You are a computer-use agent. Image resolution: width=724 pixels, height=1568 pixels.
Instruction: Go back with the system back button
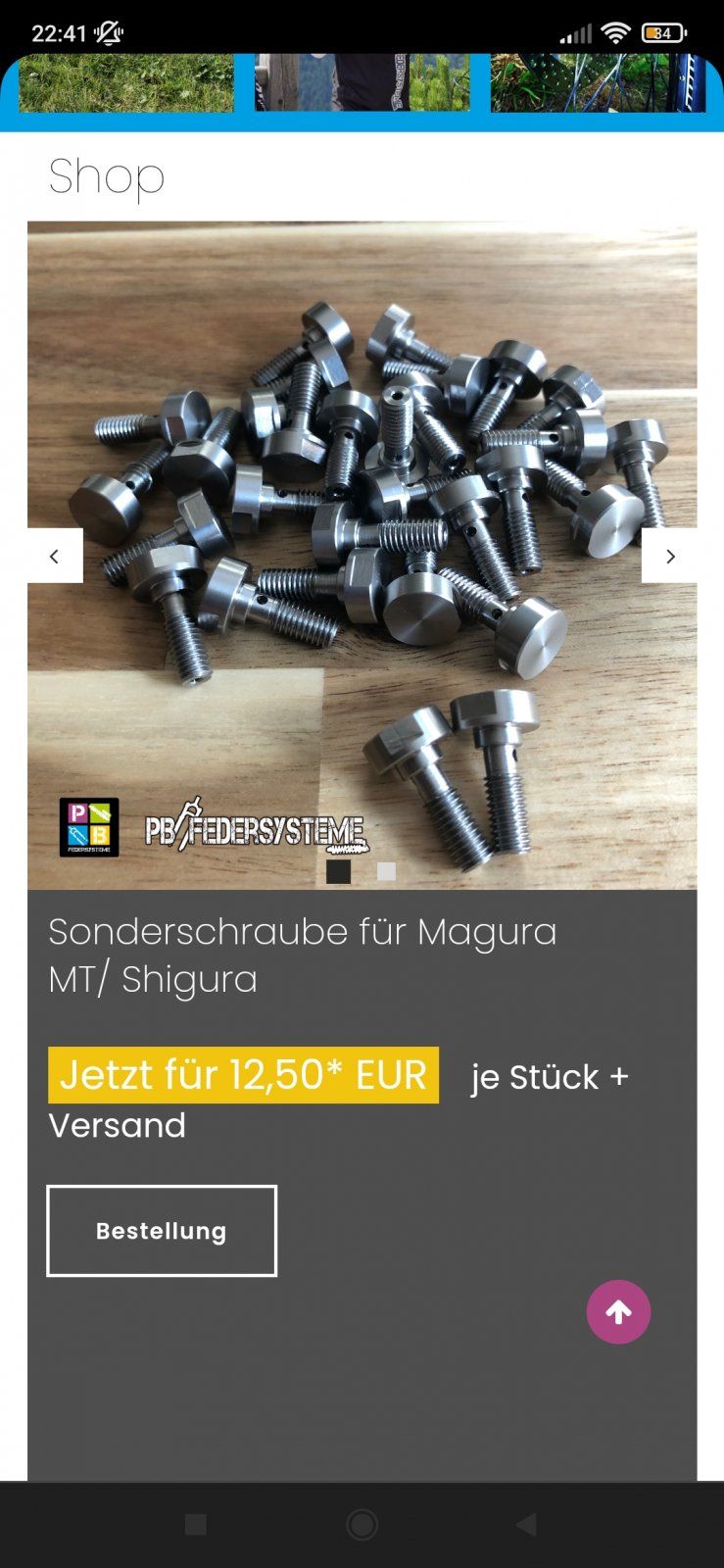pyautogui.click(x=526, y=1524)
